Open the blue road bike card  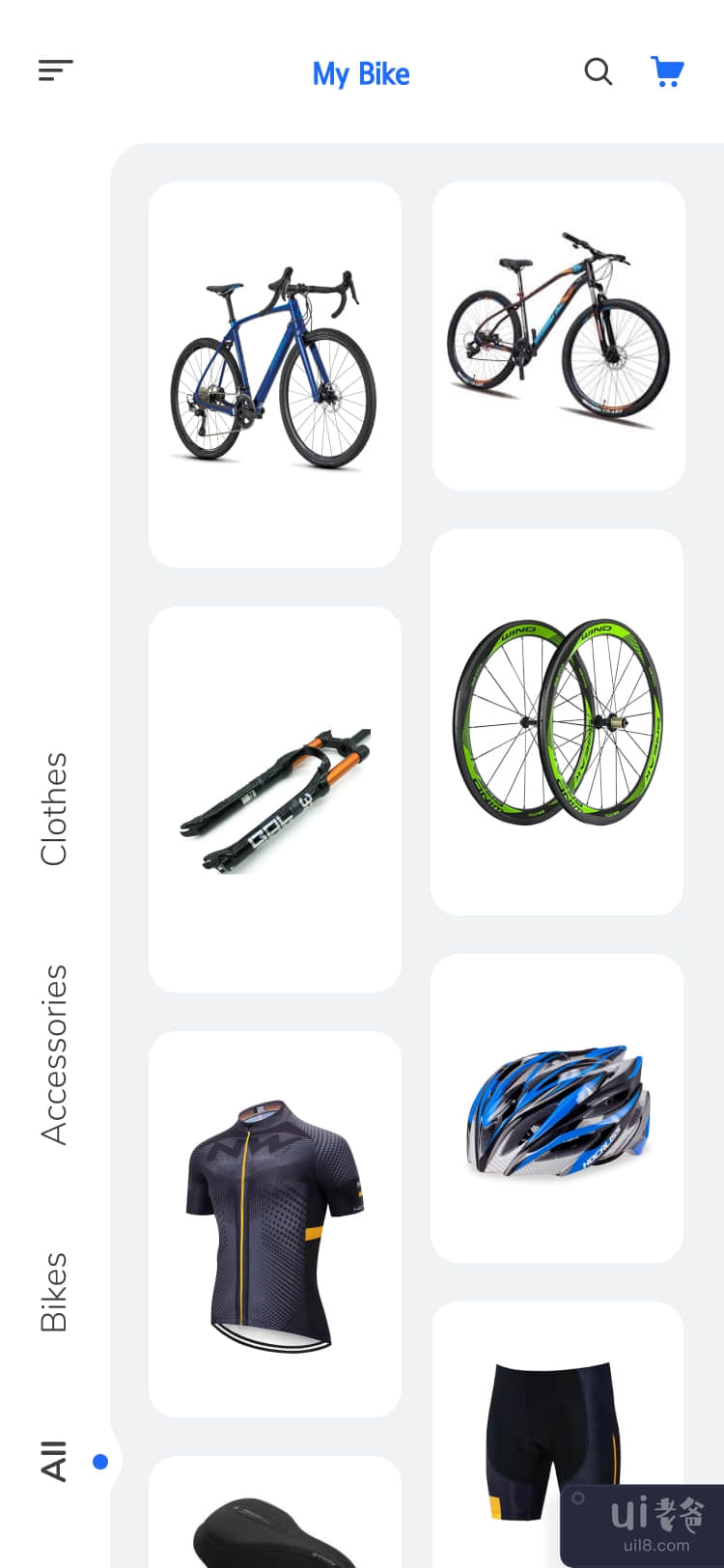tap(274, 374)
